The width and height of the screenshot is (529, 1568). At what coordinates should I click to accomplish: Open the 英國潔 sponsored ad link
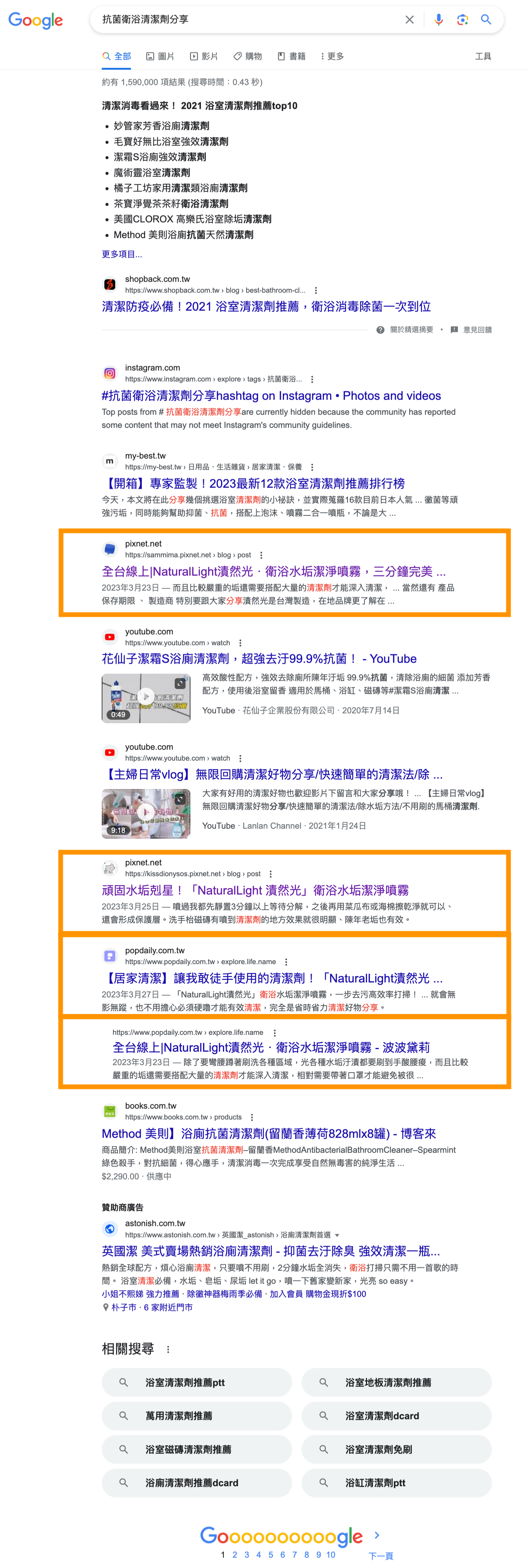(x=270, y=1251)
